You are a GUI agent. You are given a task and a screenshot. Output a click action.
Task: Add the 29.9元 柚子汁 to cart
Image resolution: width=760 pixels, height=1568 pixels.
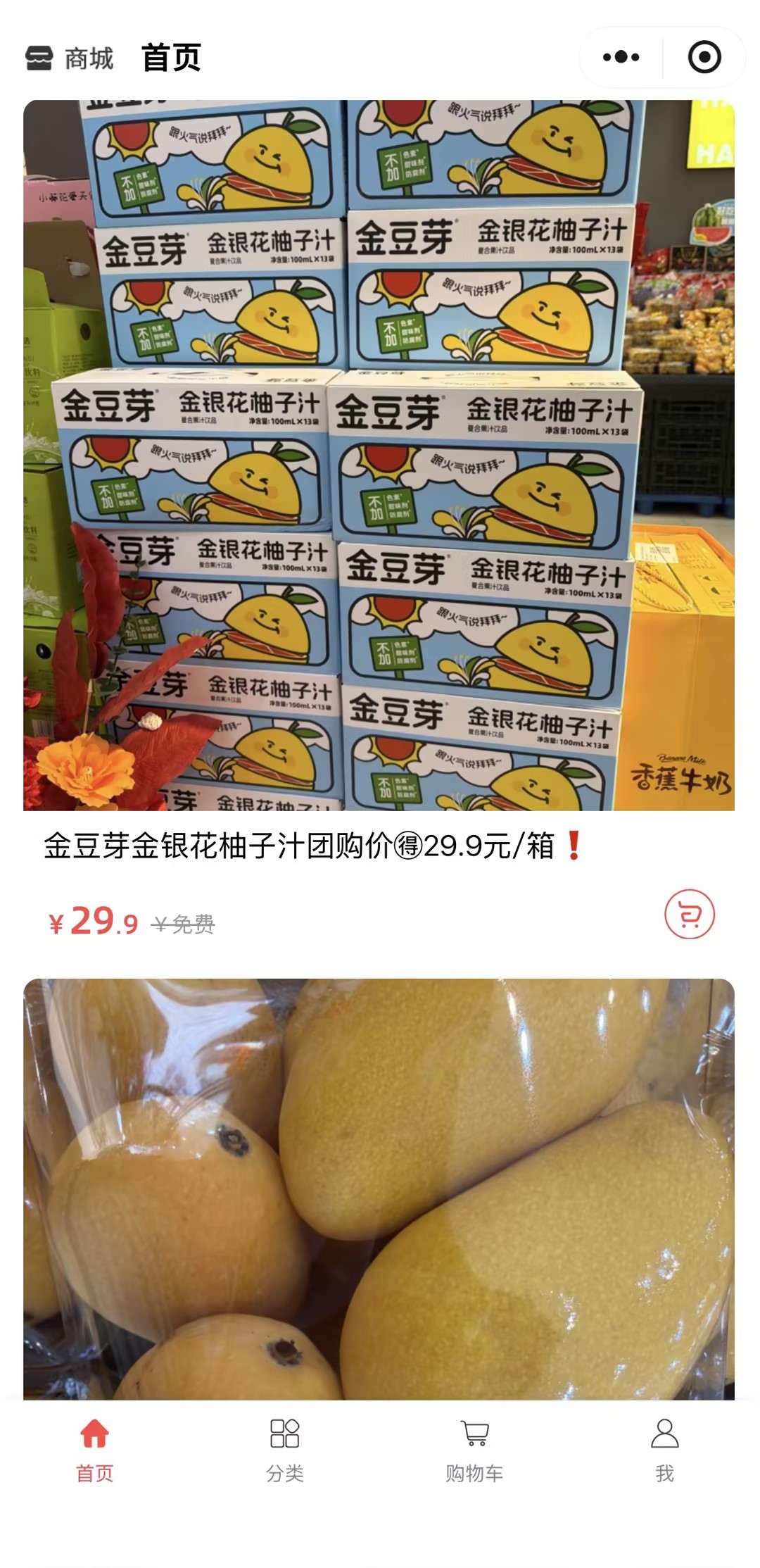coord(689,914)
